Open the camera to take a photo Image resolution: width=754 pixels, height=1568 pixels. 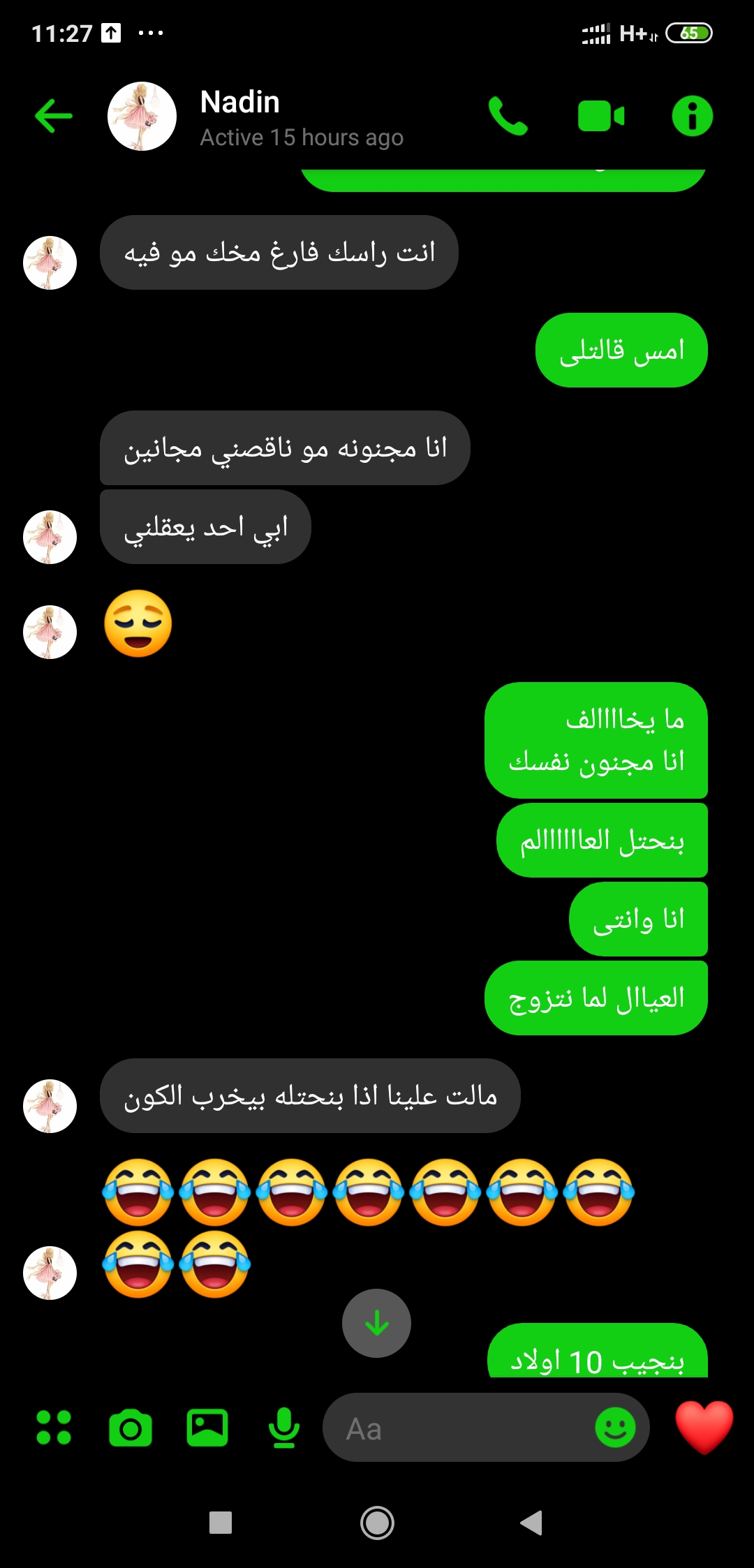click(x=131, y=1428)
